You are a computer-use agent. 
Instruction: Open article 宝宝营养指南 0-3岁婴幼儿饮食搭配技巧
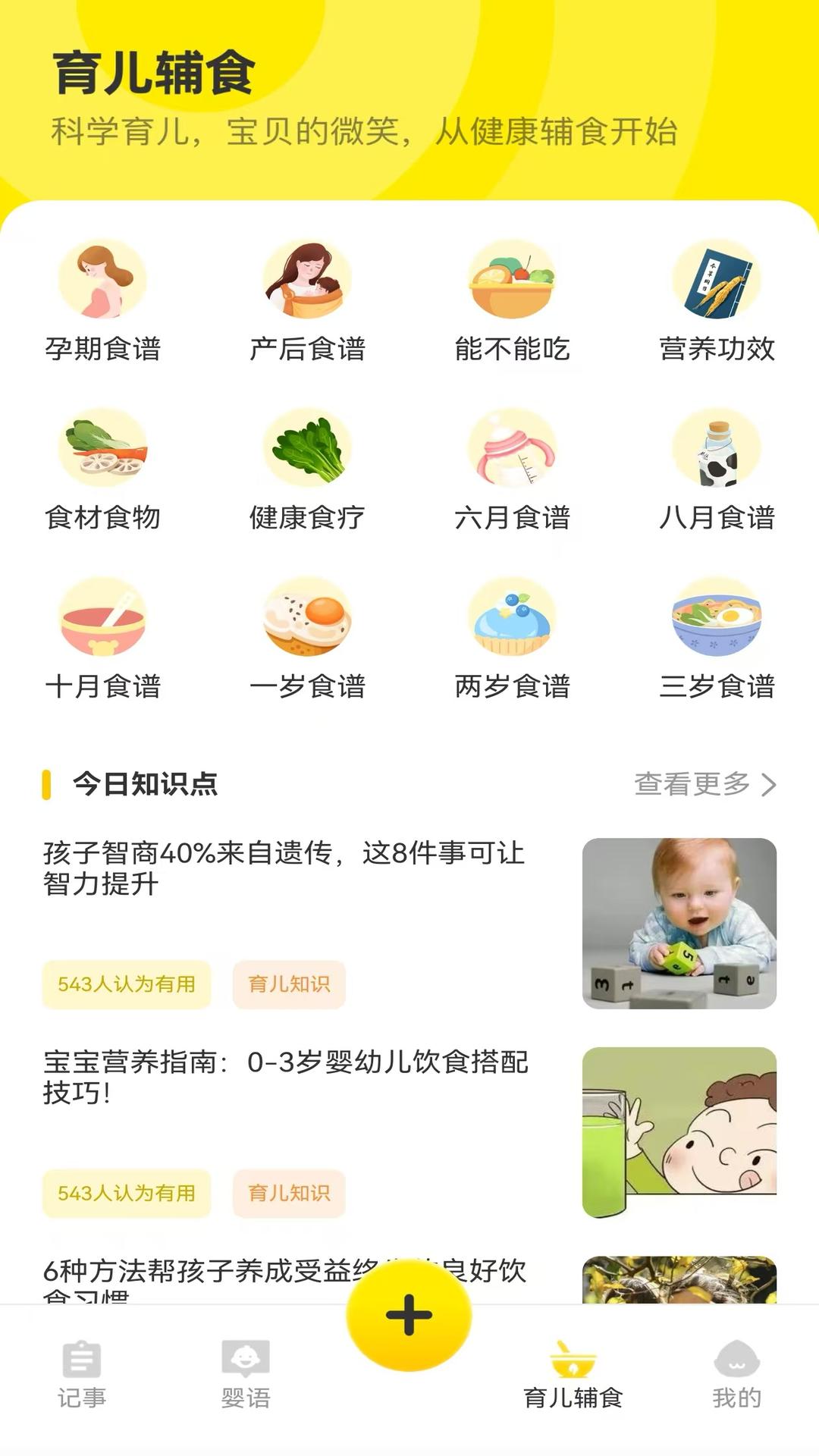[x=284, y=1077]
